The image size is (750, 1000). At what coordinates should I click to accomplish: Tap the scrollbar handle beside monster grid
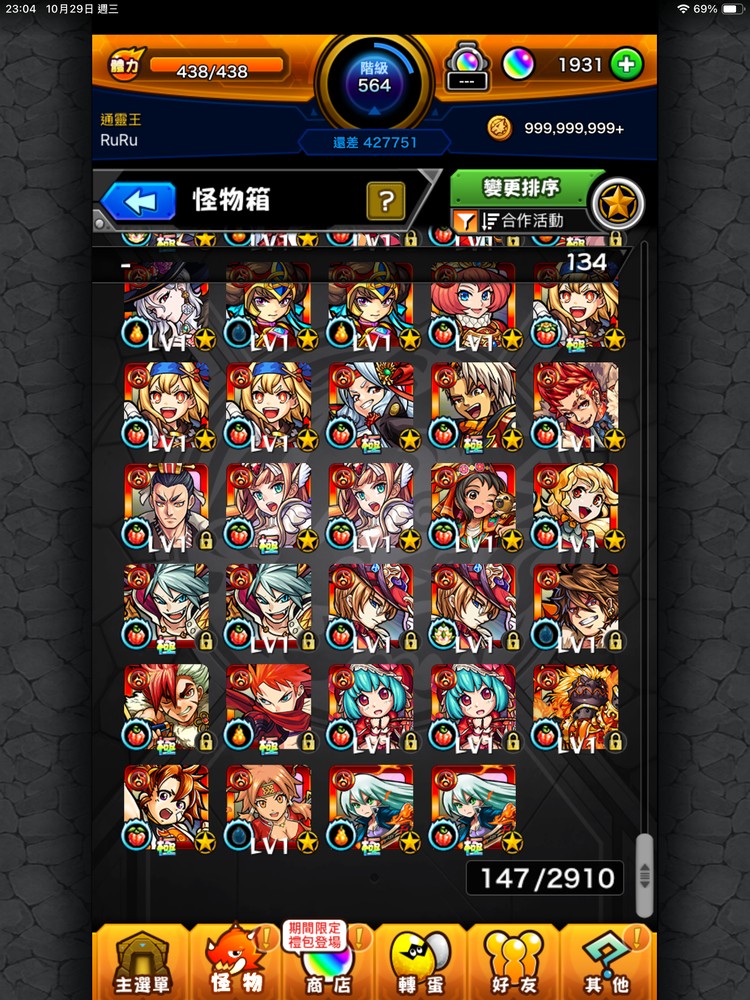point(644,860)
